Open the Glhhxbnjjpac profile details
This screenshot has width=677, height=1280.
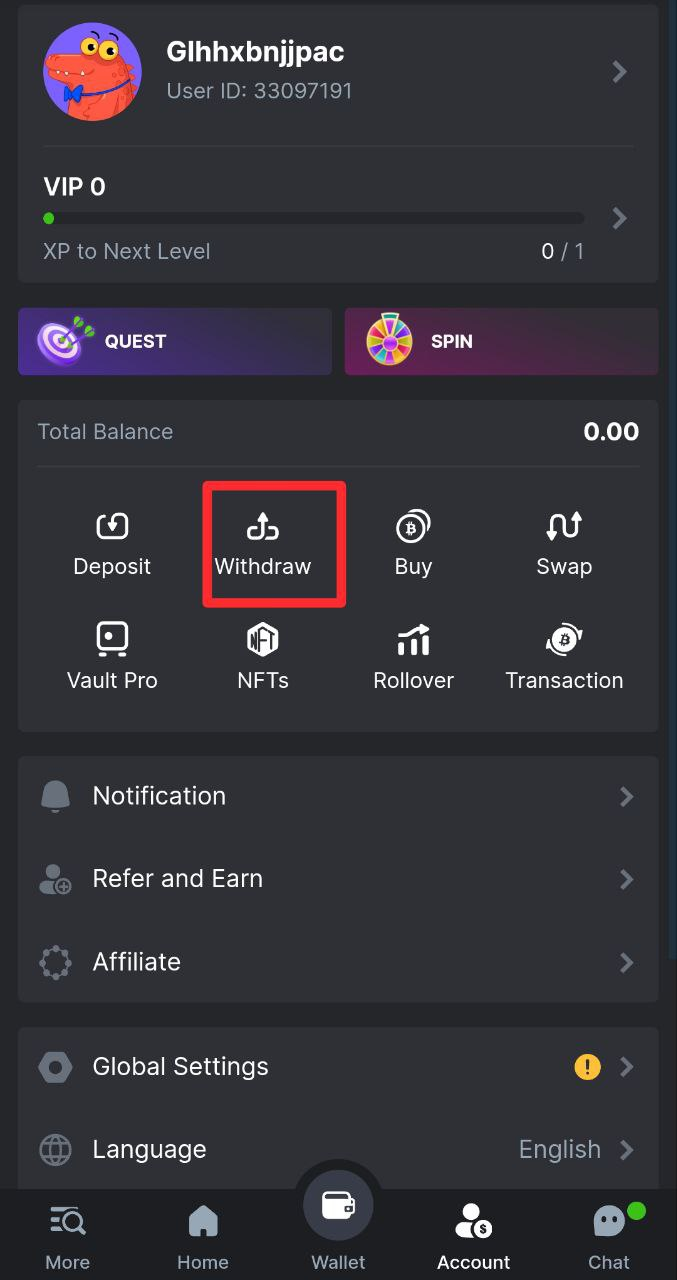click(x=338, y=72)
